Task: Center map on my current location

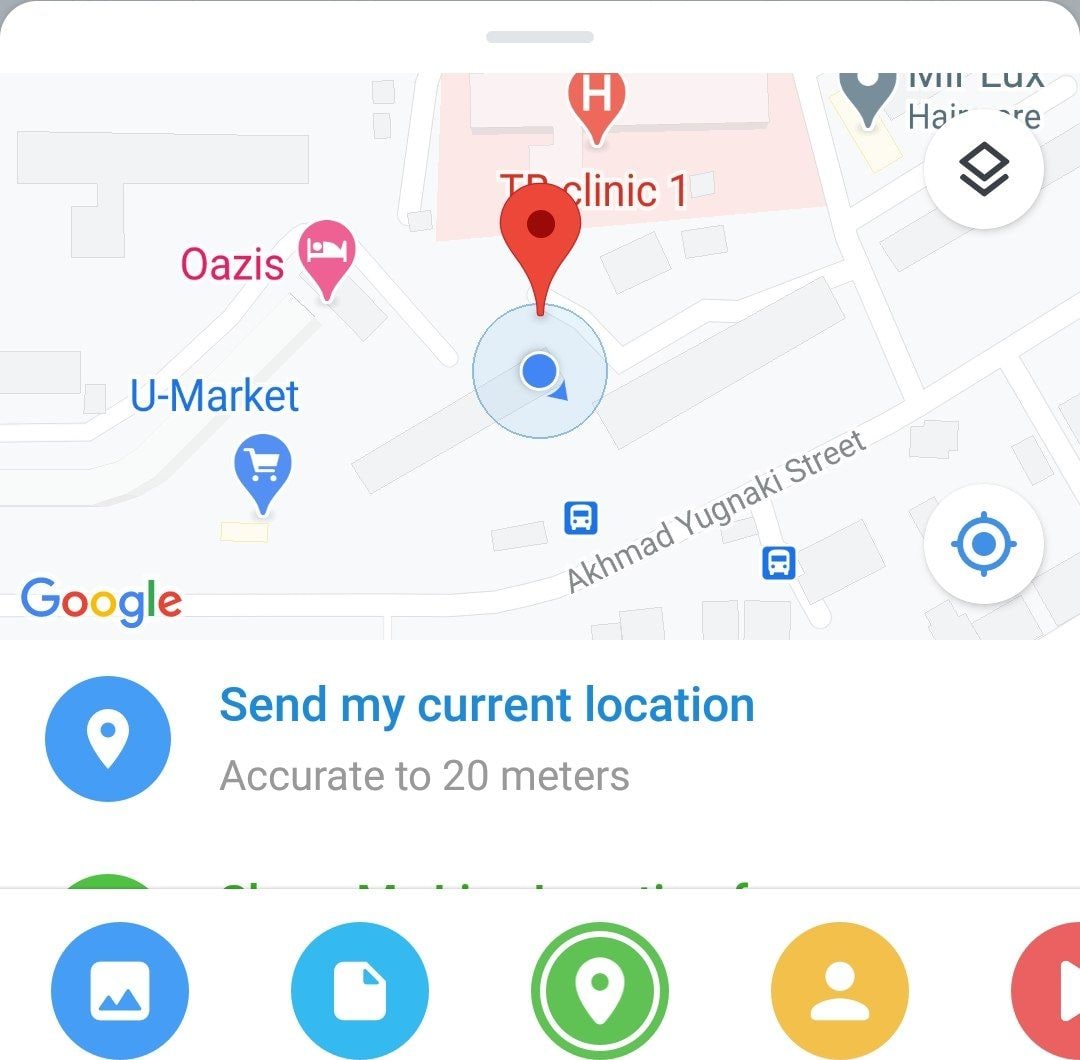Action: pyautogui.click(x=984, y=545)
